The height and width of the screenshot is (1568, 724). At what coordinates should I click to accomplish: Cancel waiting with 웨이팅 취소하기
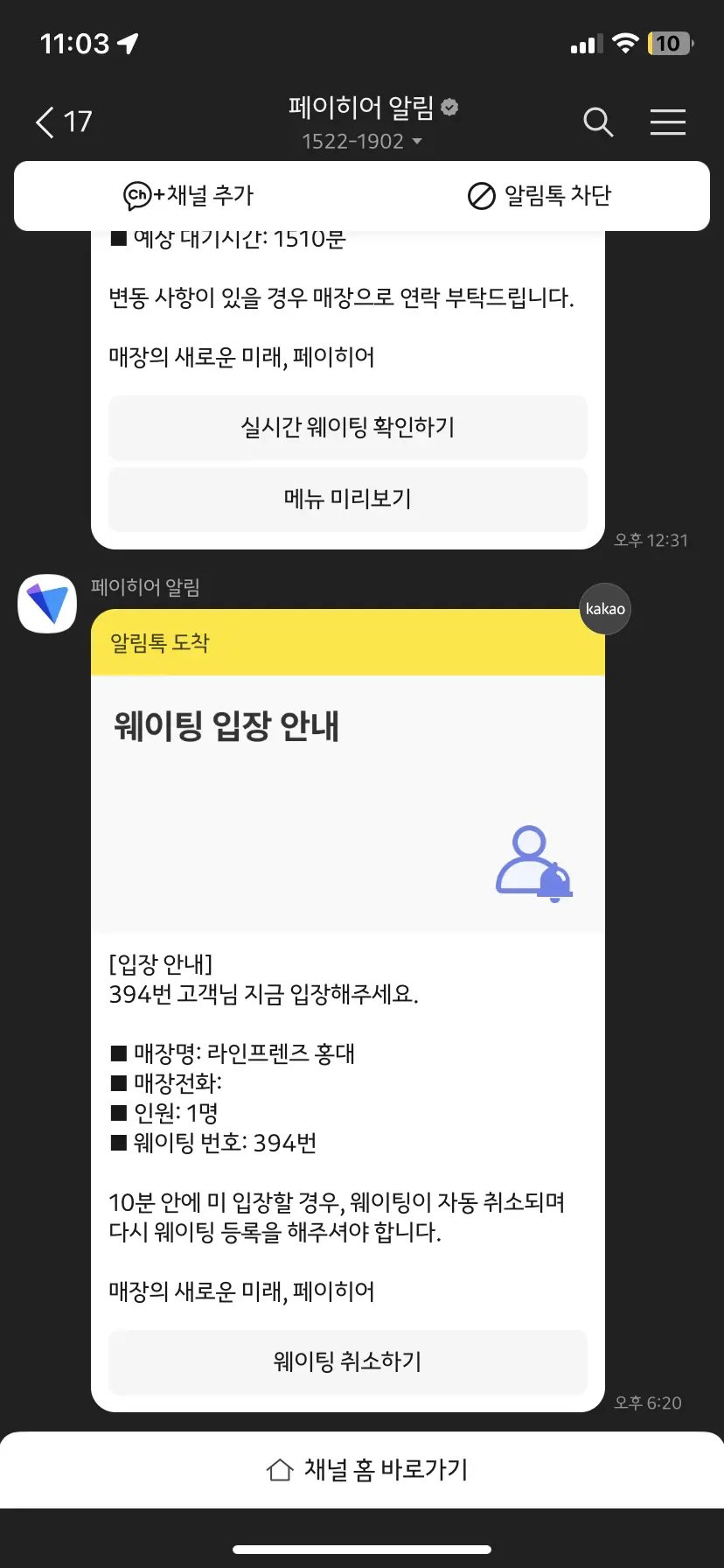[347, 1361]
